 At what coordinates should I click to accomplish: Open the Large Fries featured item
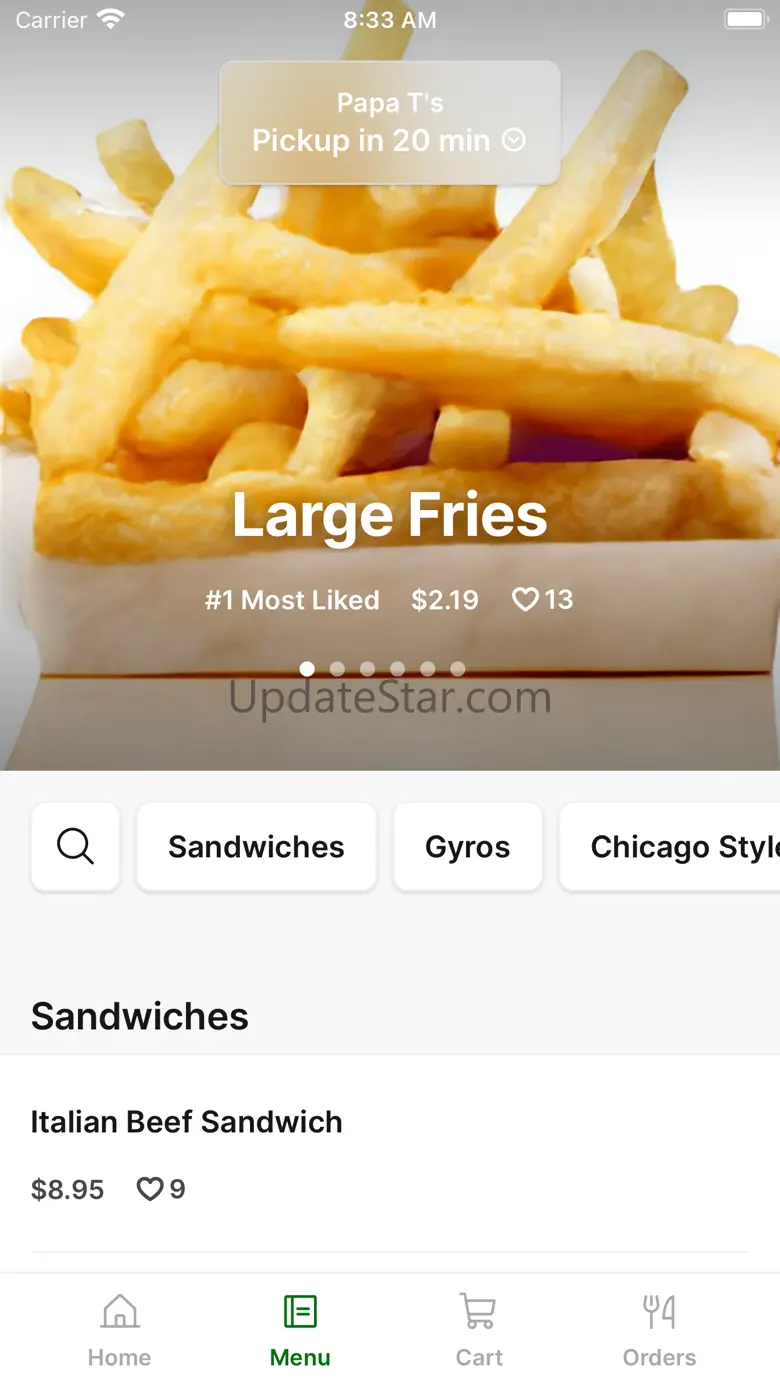(x=389, y=516)
